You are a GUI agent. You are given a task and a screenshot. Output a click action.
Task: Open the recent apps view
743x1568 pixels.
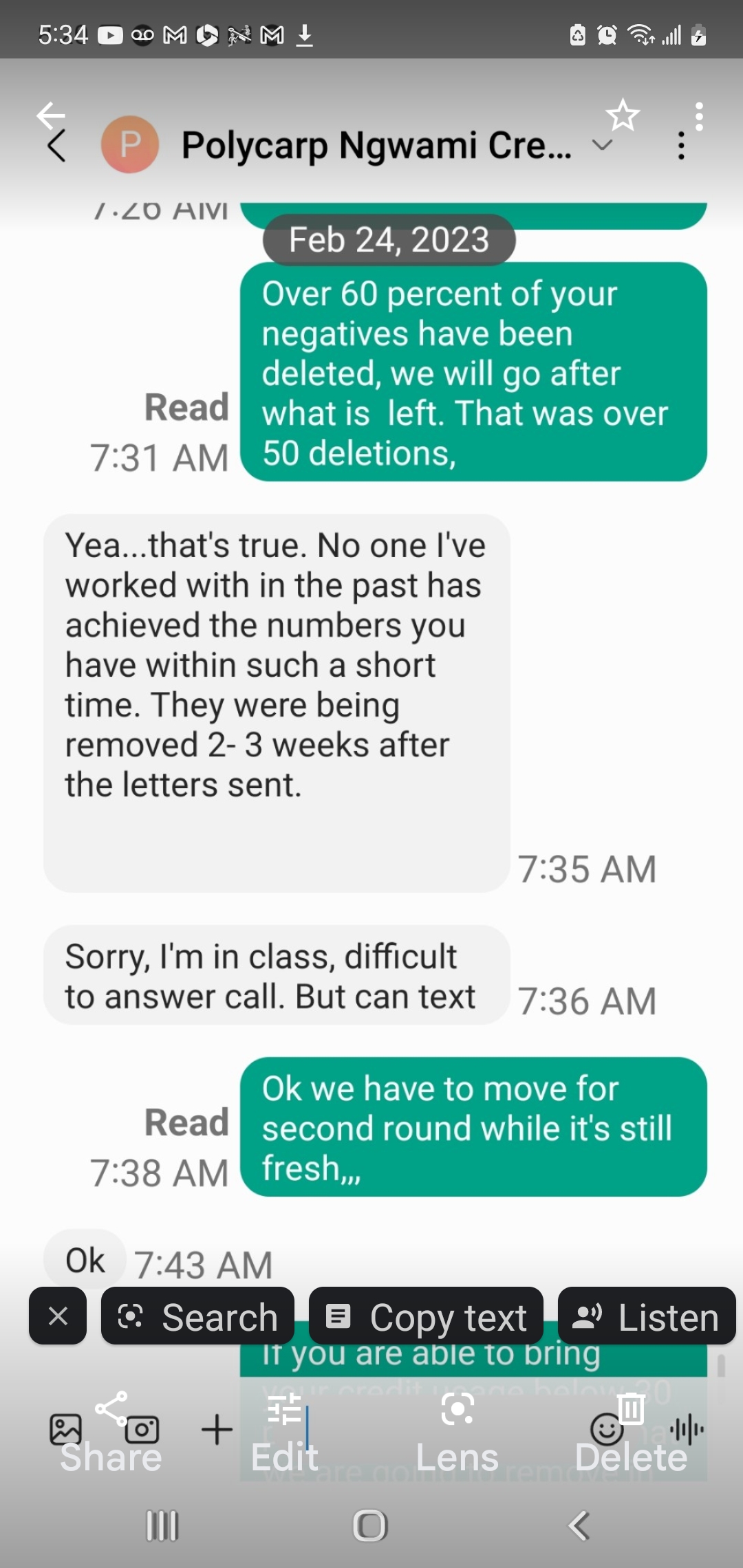pyautogui.click(x=162, y=1525)
